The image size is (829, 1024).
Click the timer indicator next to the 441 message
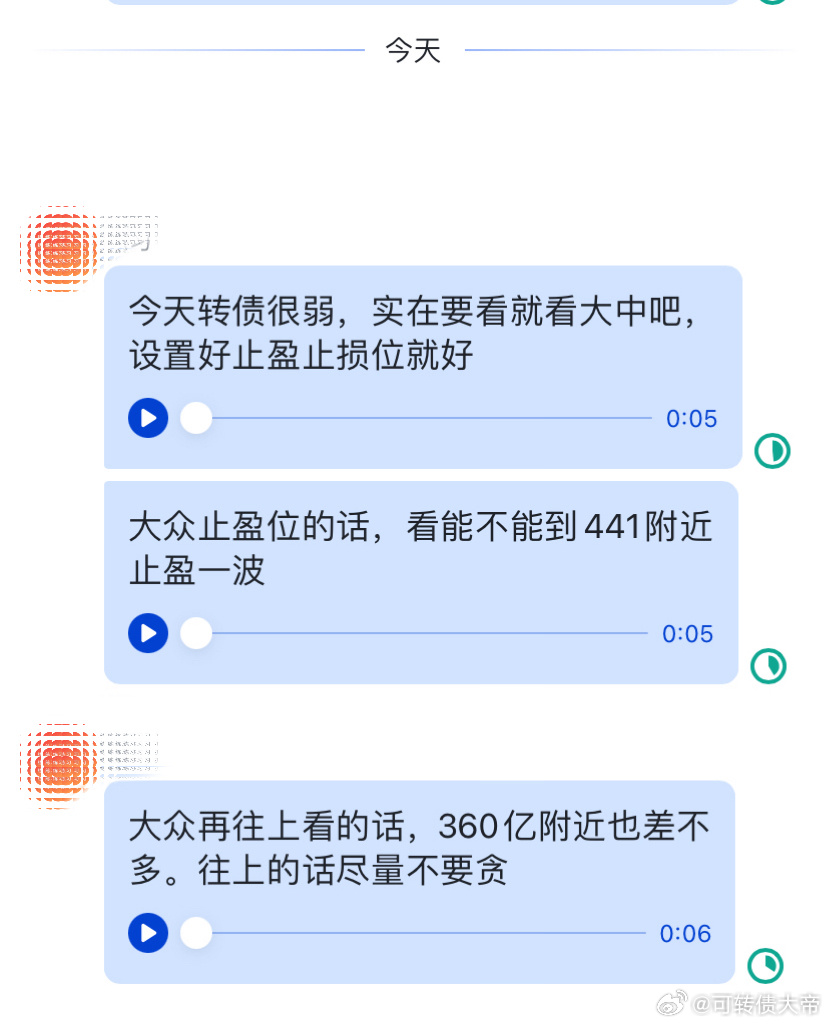click(x=768, y=666)
